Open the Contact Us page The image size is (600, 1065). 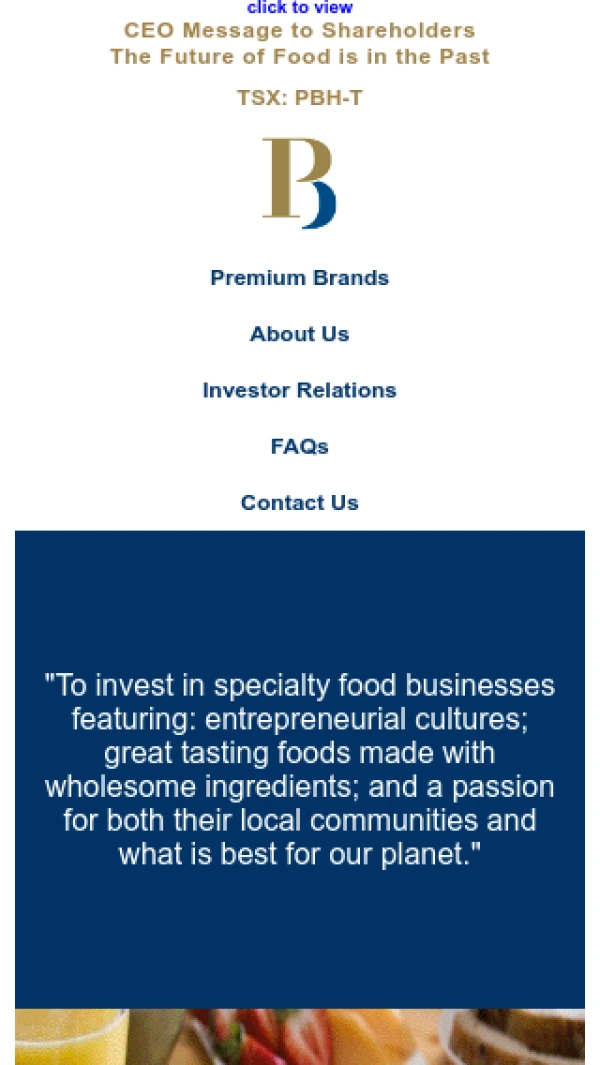(x=299, y=502)
